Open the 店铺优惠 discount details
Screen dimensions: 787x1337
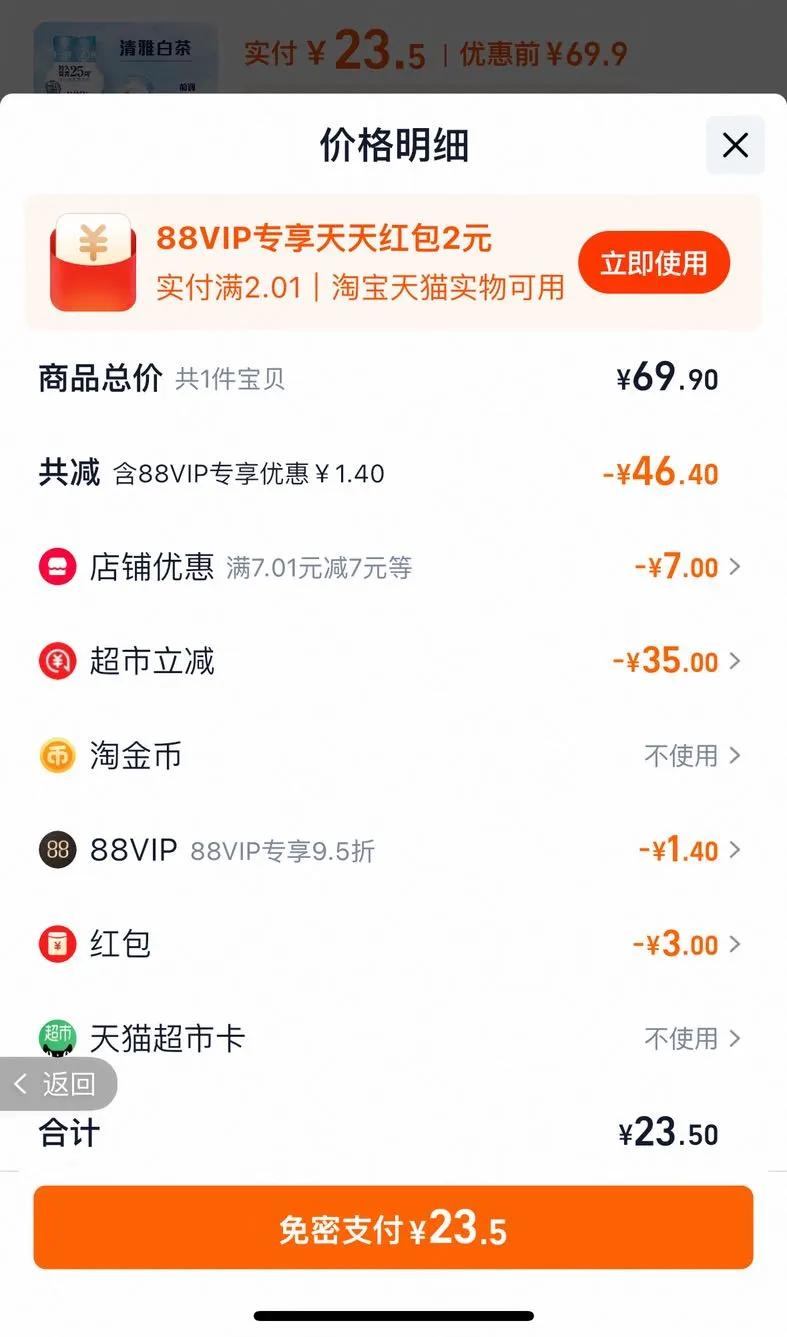390,568
